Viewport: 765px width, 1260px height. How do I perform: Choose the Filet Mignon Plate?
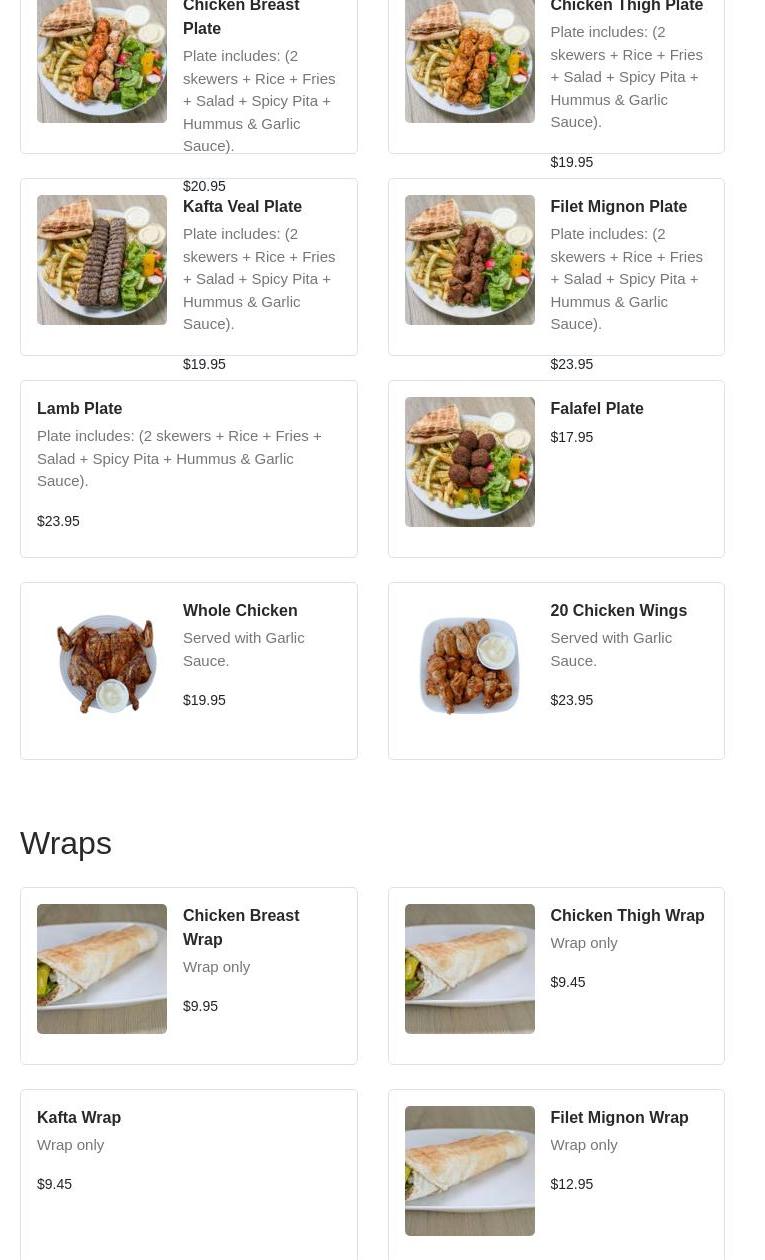556,267
